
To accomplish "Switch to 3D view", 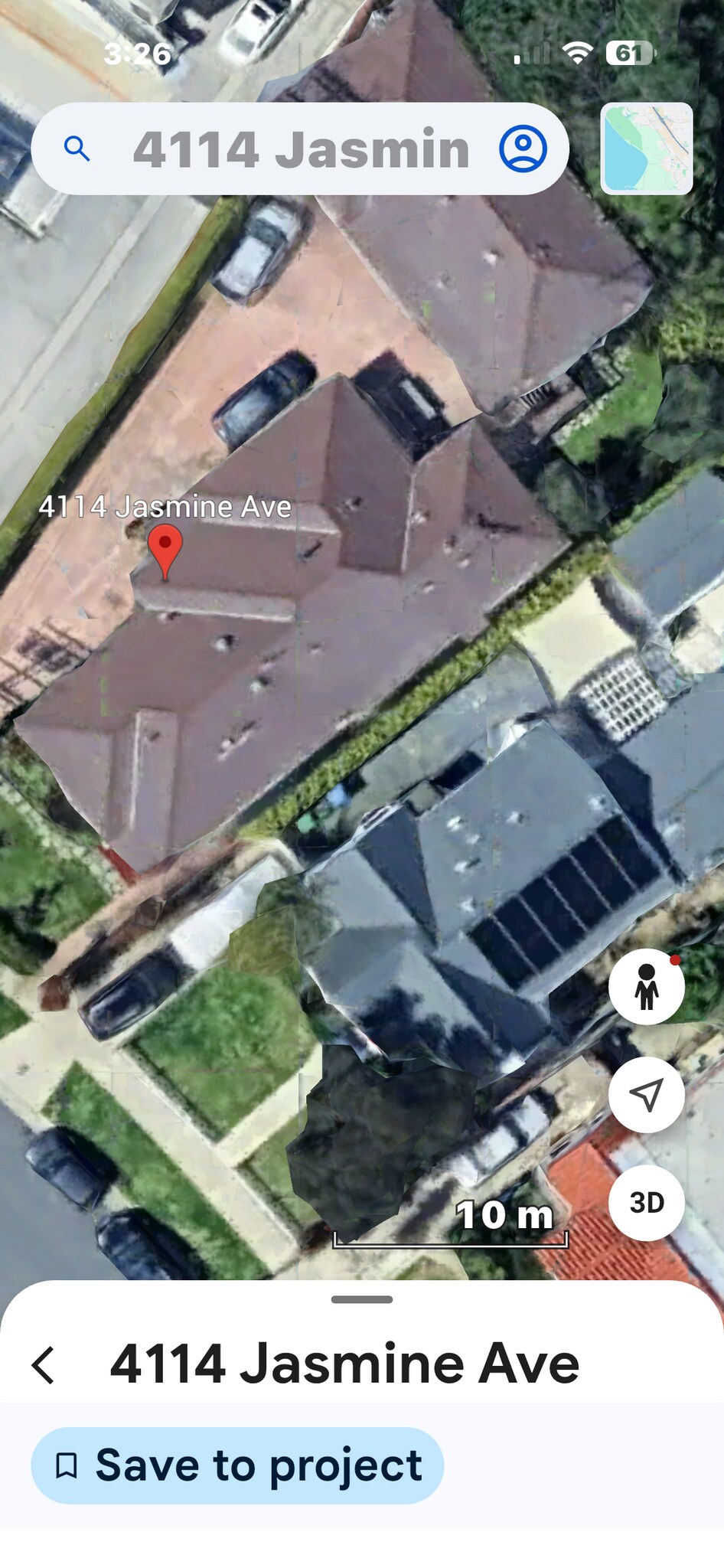I will [x=647, y=1203].
